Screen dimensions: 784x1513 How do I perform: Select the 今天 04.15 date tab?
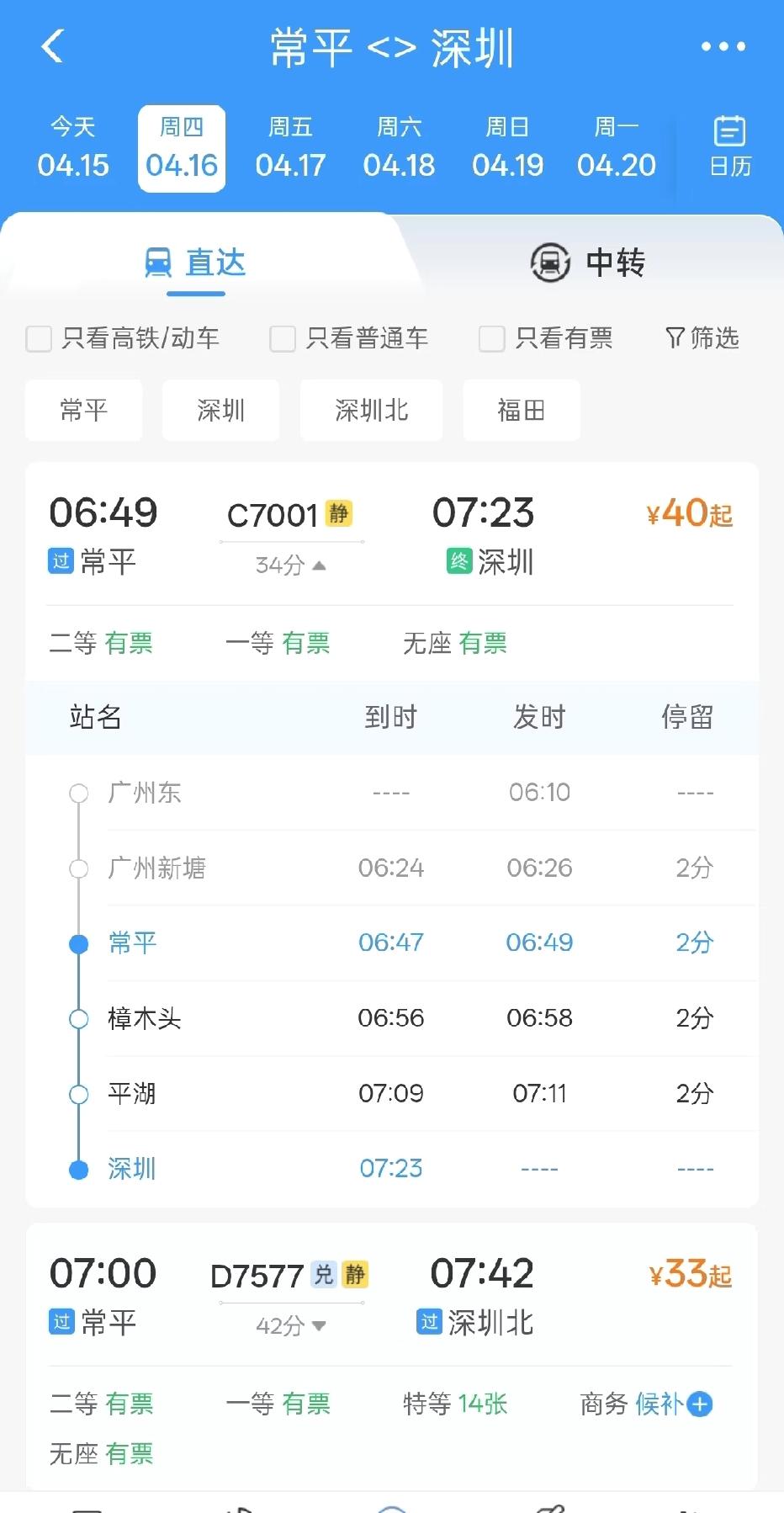pos(73,147)
